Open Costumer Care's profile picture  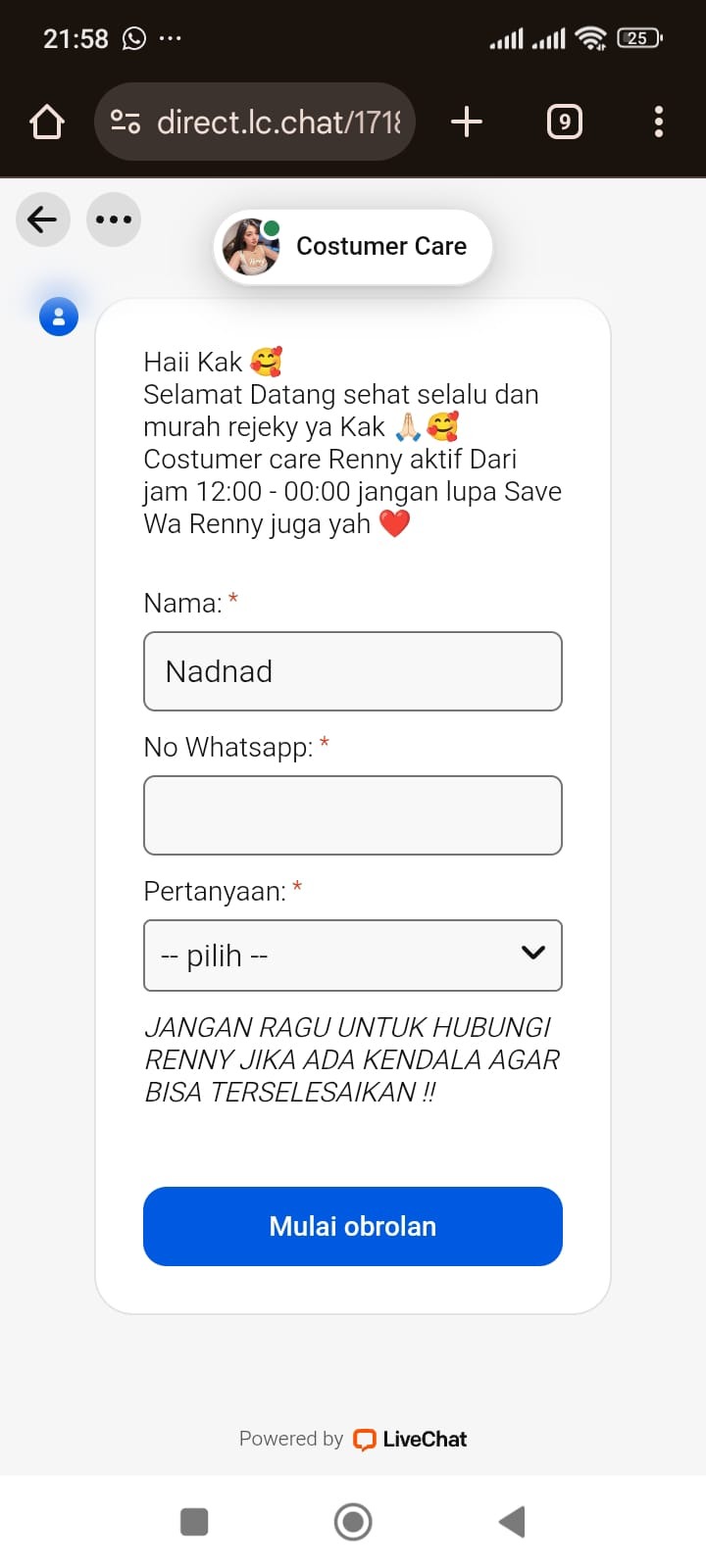pos(249,246)
